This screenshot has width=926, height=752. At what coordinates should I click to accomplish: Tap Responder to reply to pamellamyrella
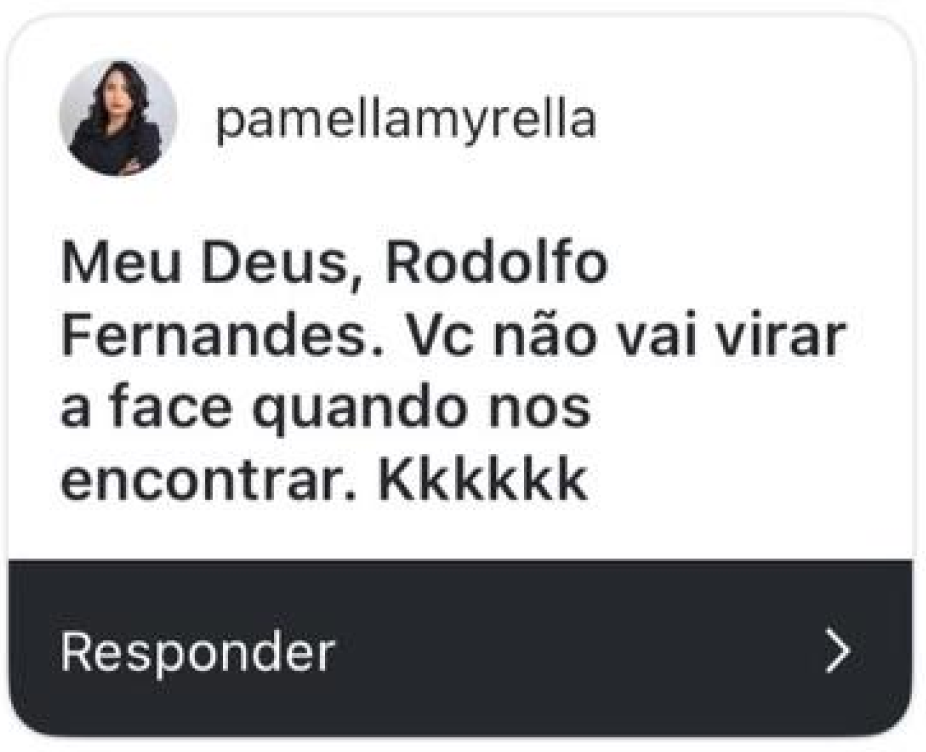(x=198, y=651)
